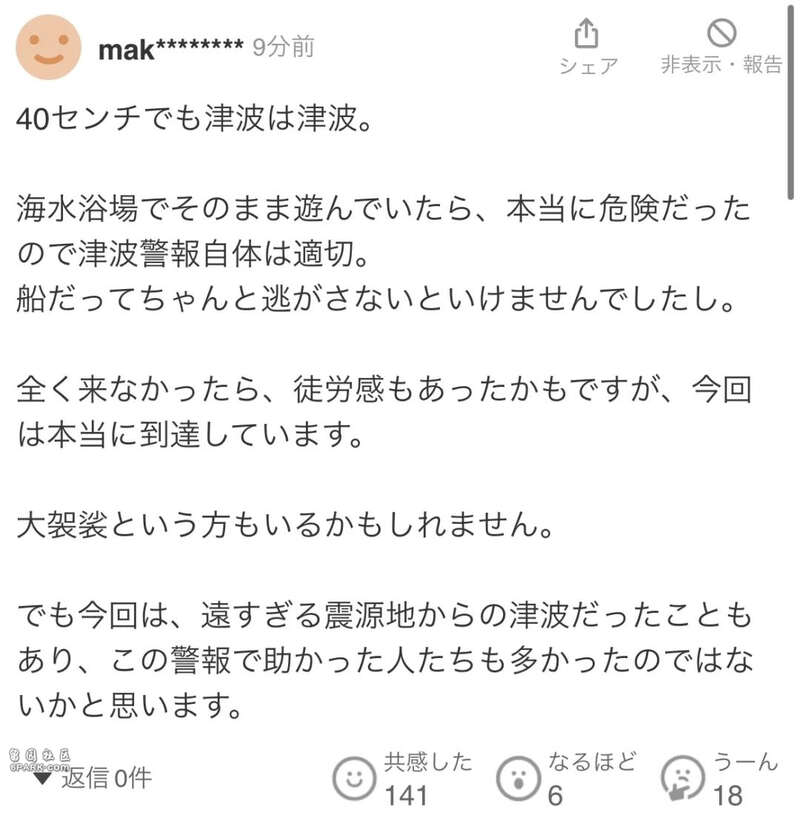
Task: Share this comment via シェア
Action: coord(587,46)
